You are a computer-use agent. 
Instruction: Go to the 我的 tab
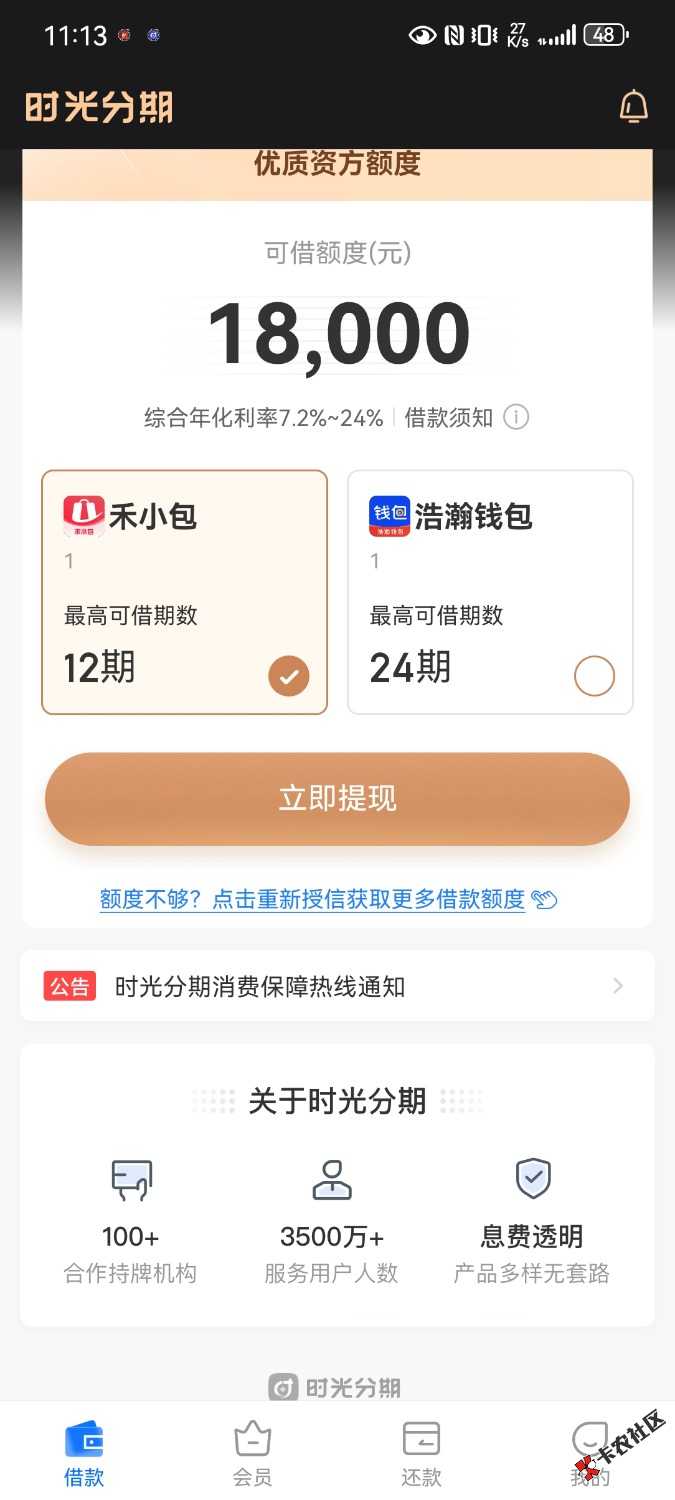click(x=589, y=1454)
